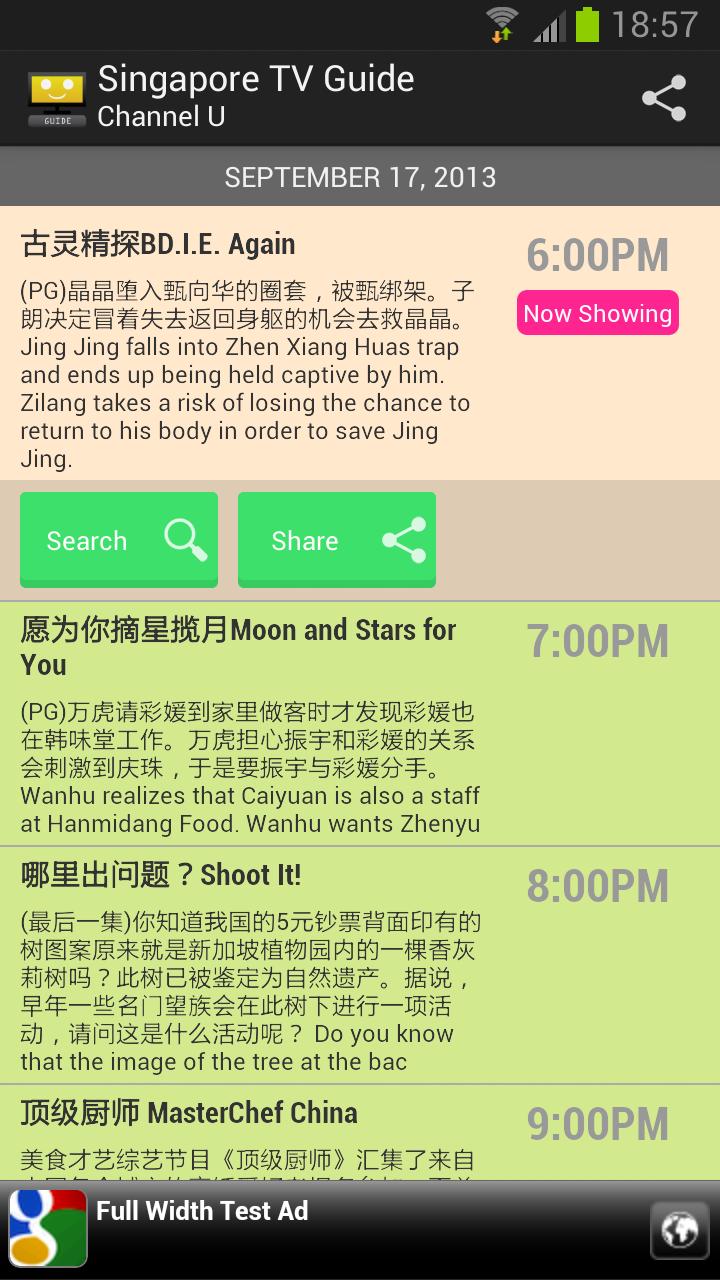
Task: Open the Full Width Test Ad banner
Action: pyautogui.click(x=360, y=1230)
